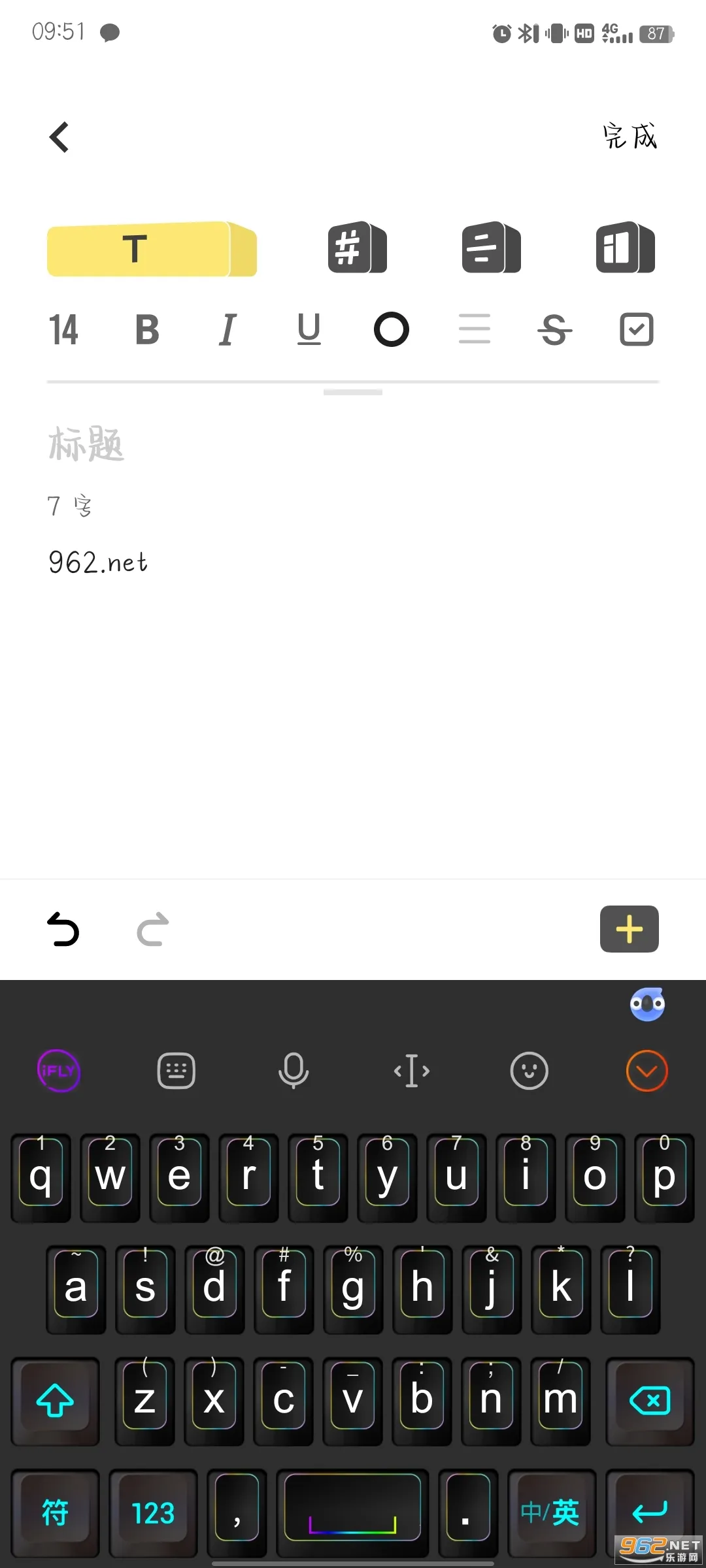Open the font size 14 selector
The height and width of the screenshot is (1568, 706).
tap(64, 330)
